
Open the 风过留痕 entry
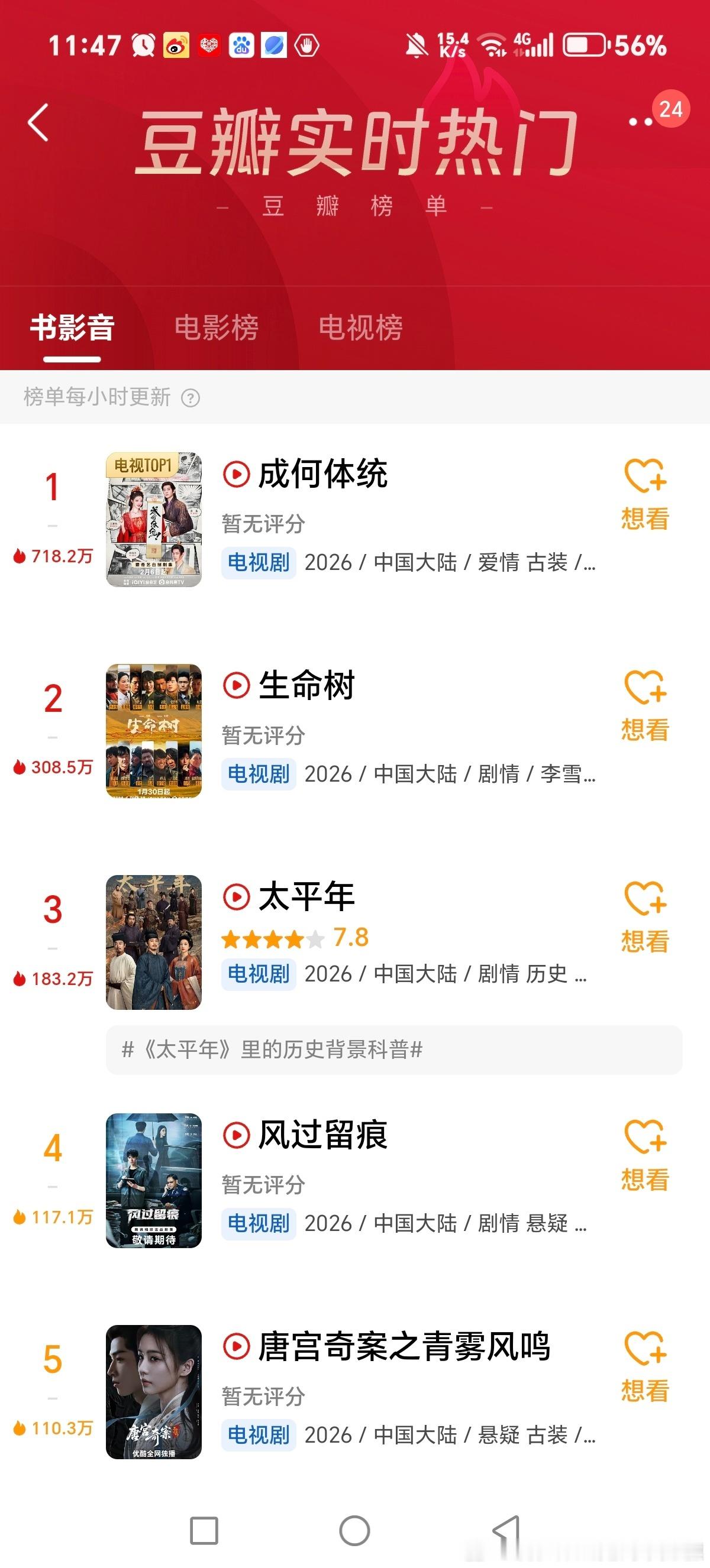tap(322, 1135)
